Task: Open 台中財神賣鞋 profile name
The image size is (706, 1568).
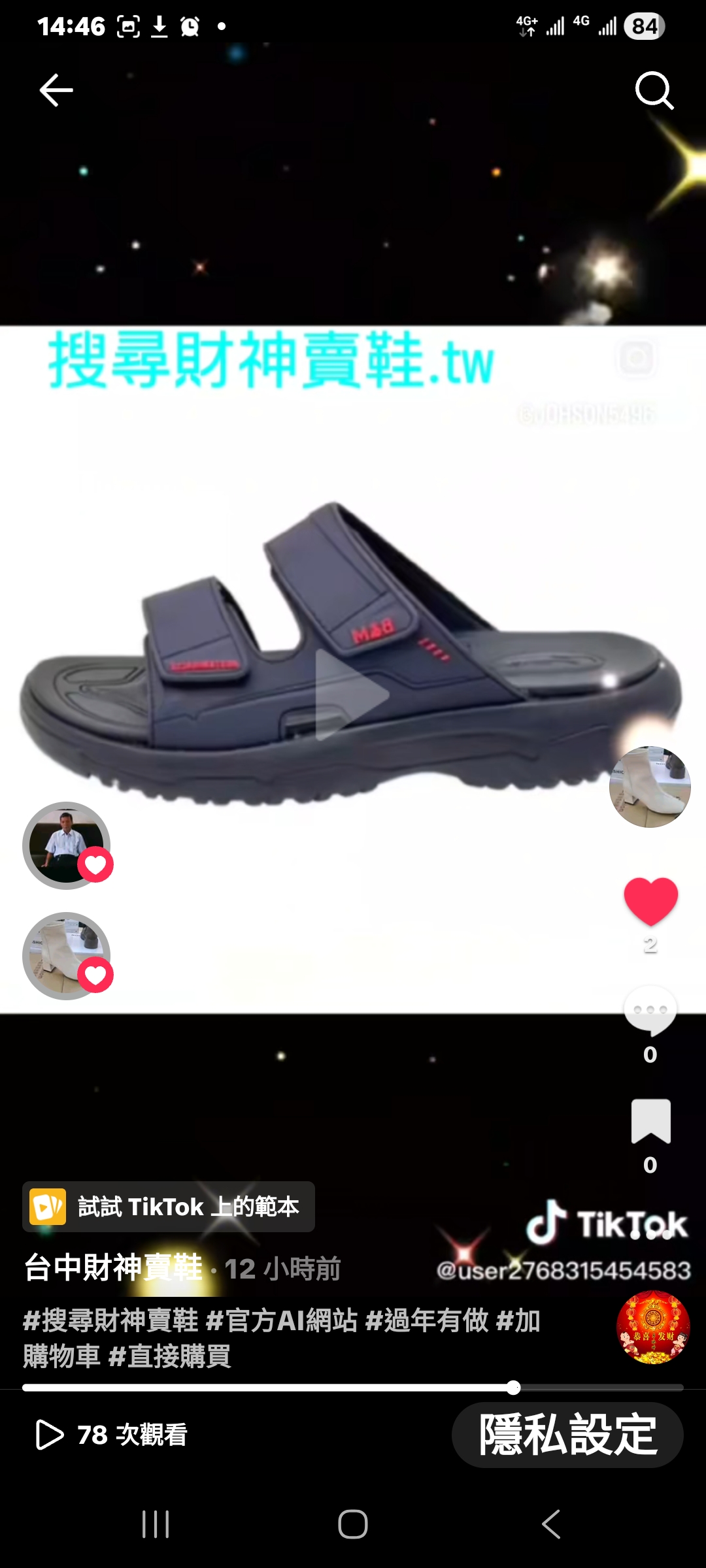Action: point(114,1268)
